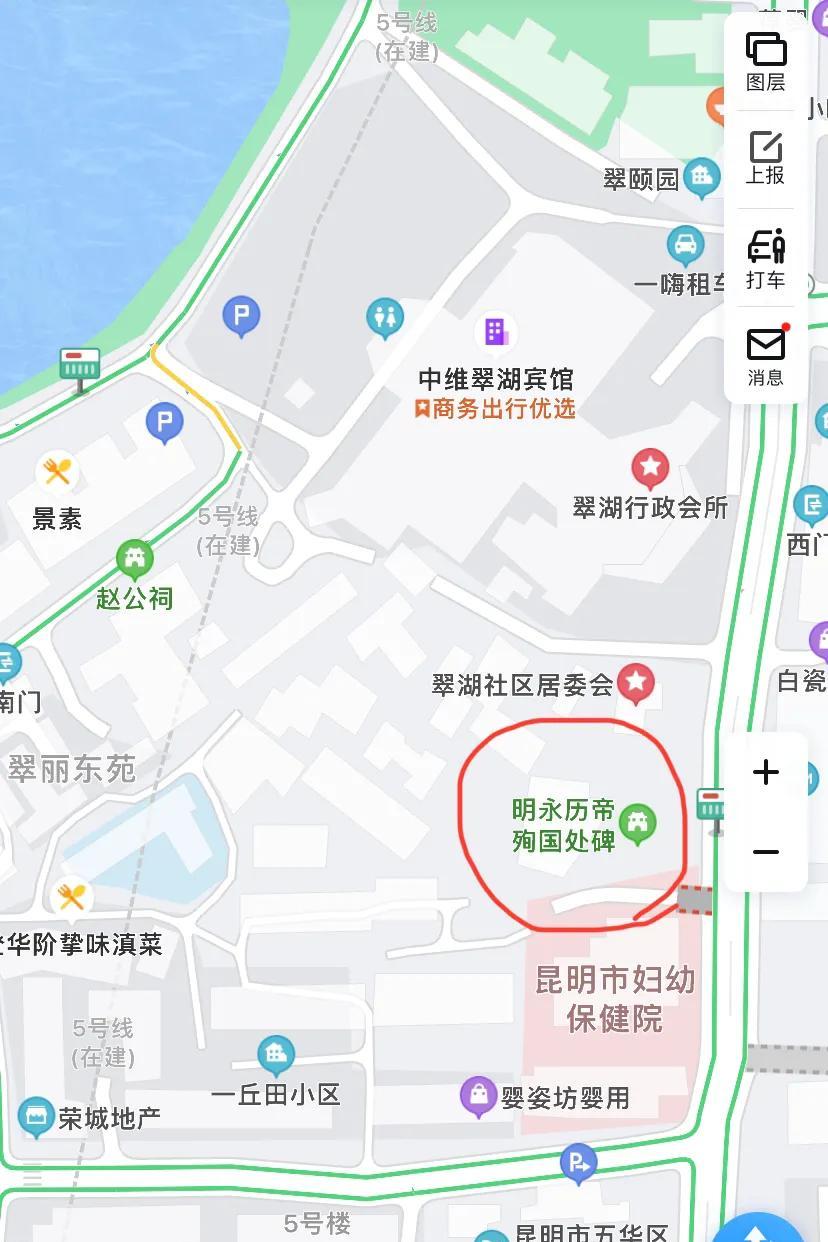Tap the blue navigation button at bottom
Viewport: 828px width, 1242px height.
point(757,1230)
